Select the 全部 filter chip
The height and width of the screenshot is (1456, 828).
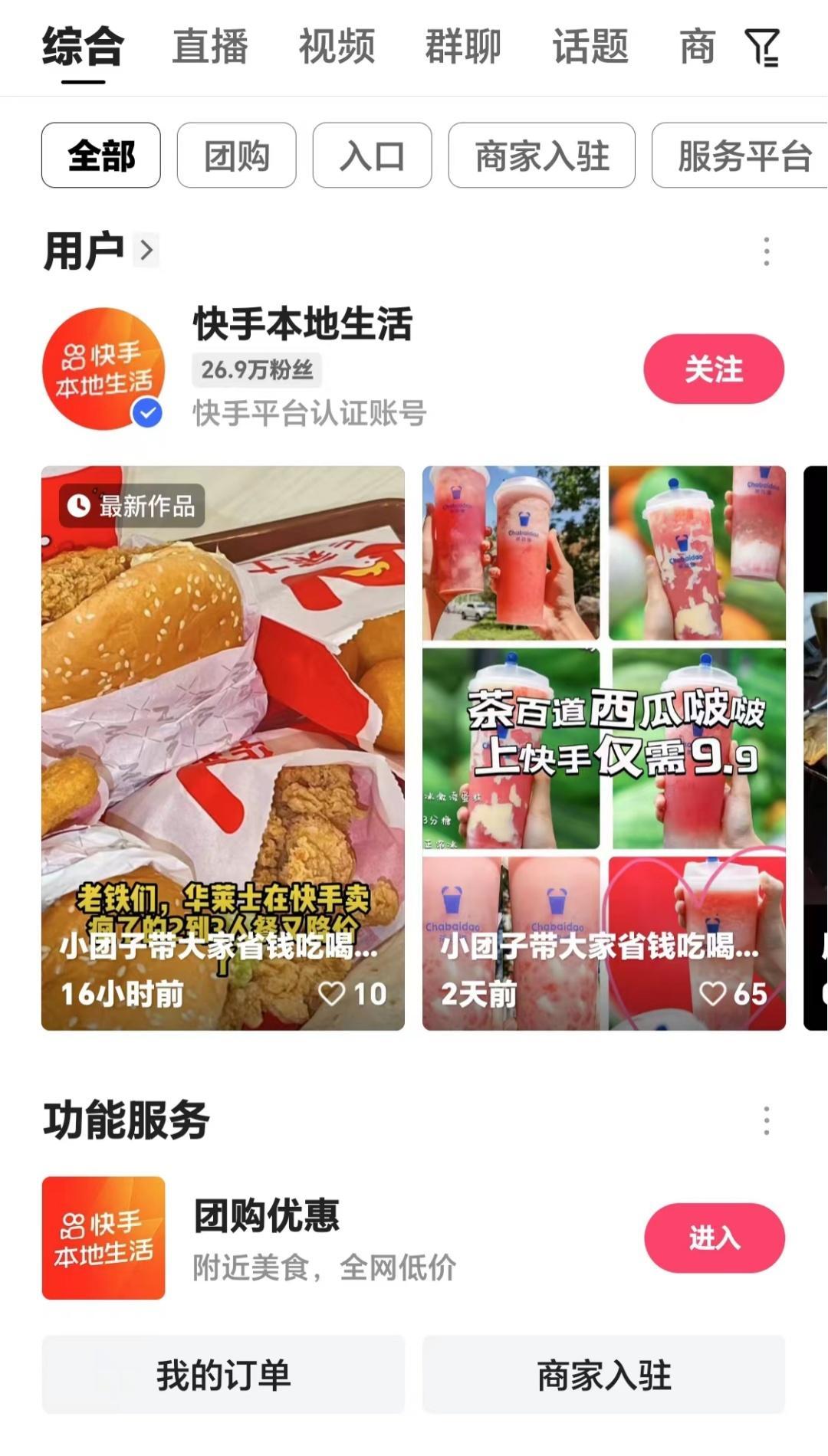101,156
